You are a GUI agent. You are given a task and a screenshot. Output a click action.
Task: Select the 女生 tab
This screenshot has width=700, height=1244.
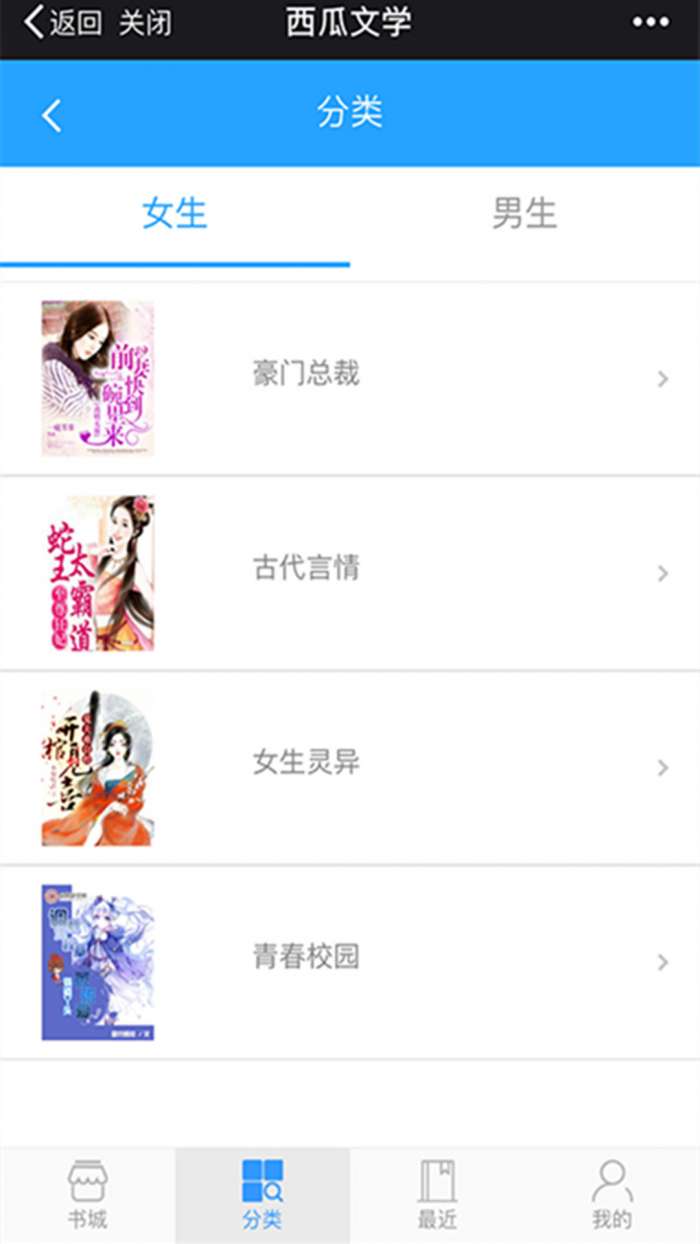coord(175,214)
